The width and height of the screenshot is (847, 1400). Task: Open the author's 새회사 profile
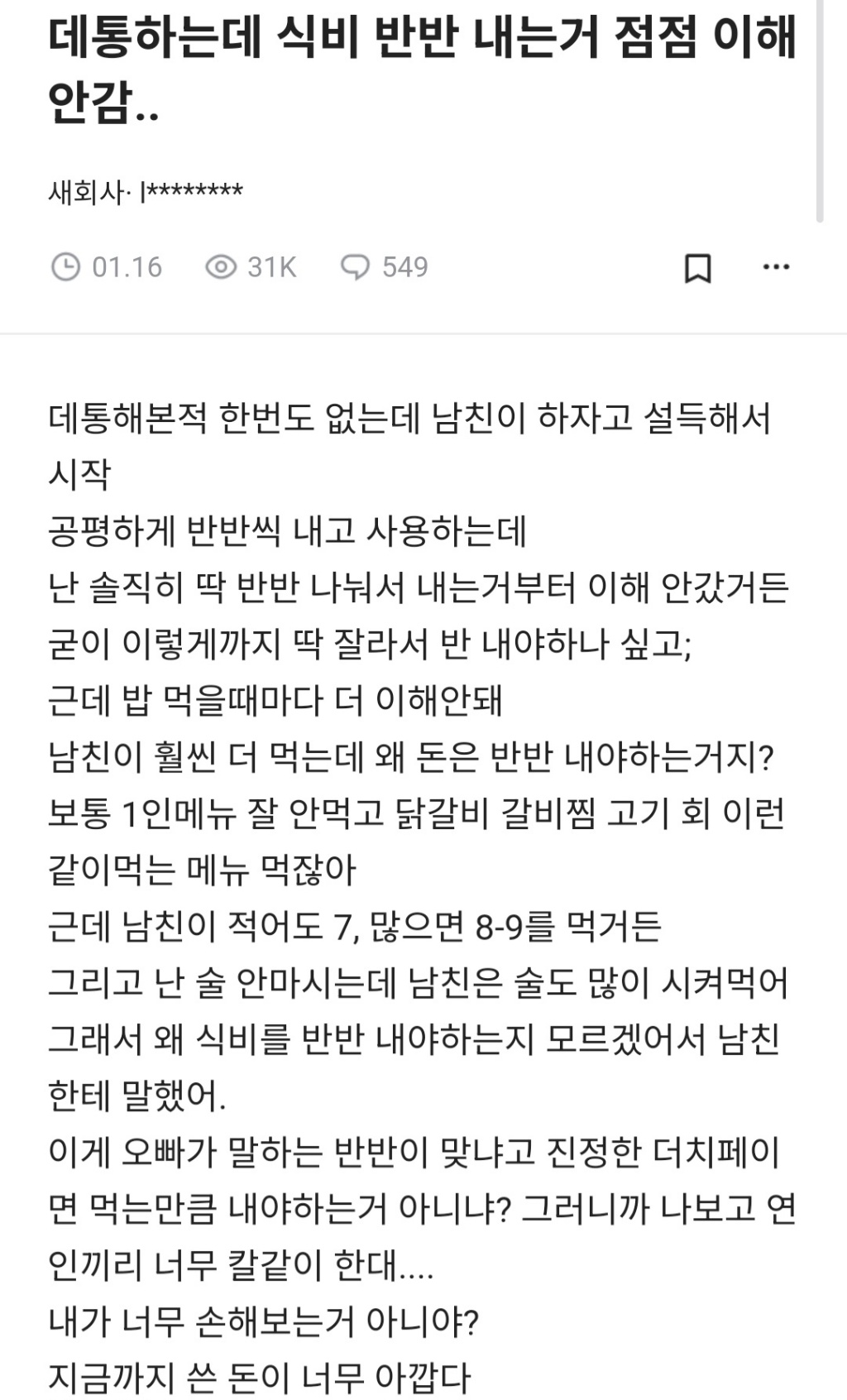(x=146, y=192)
